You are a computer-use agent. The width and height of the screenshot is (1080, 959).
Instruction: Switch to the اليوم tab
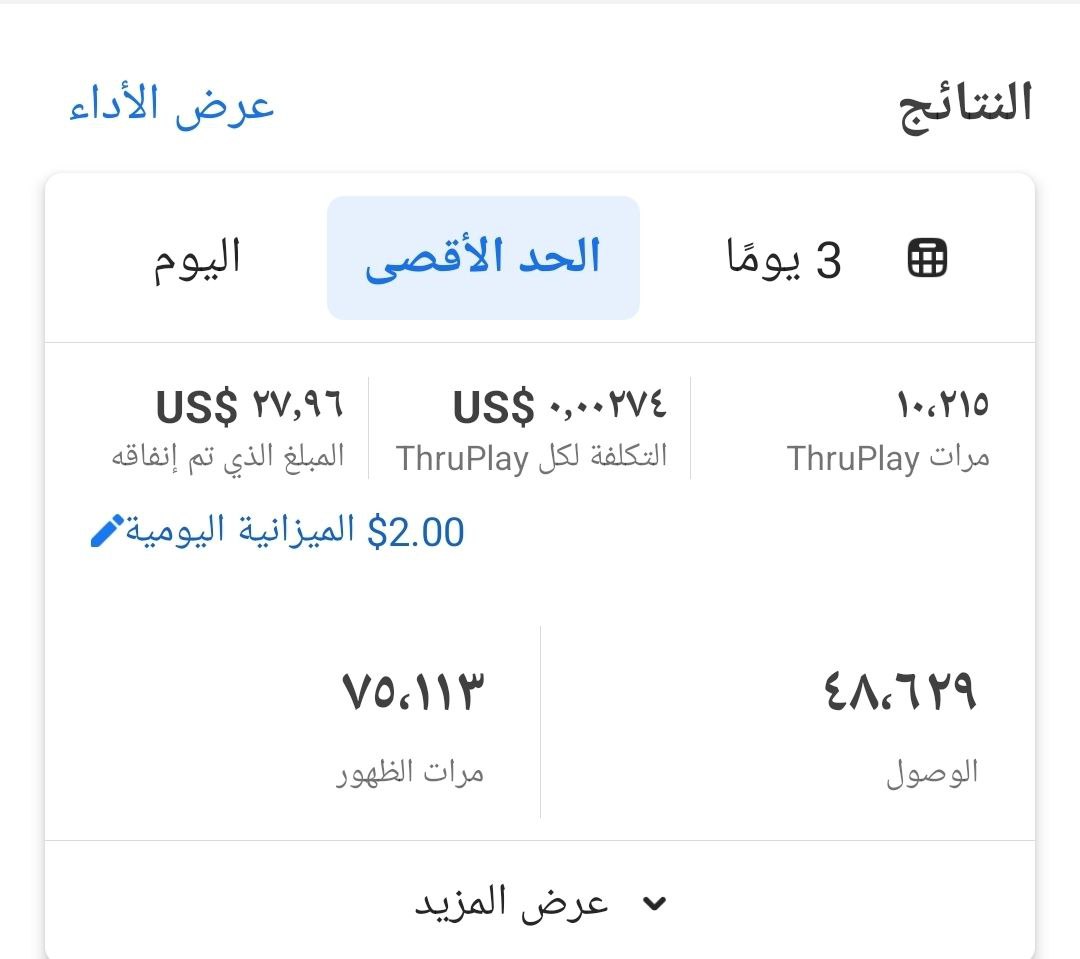[197, 259]
